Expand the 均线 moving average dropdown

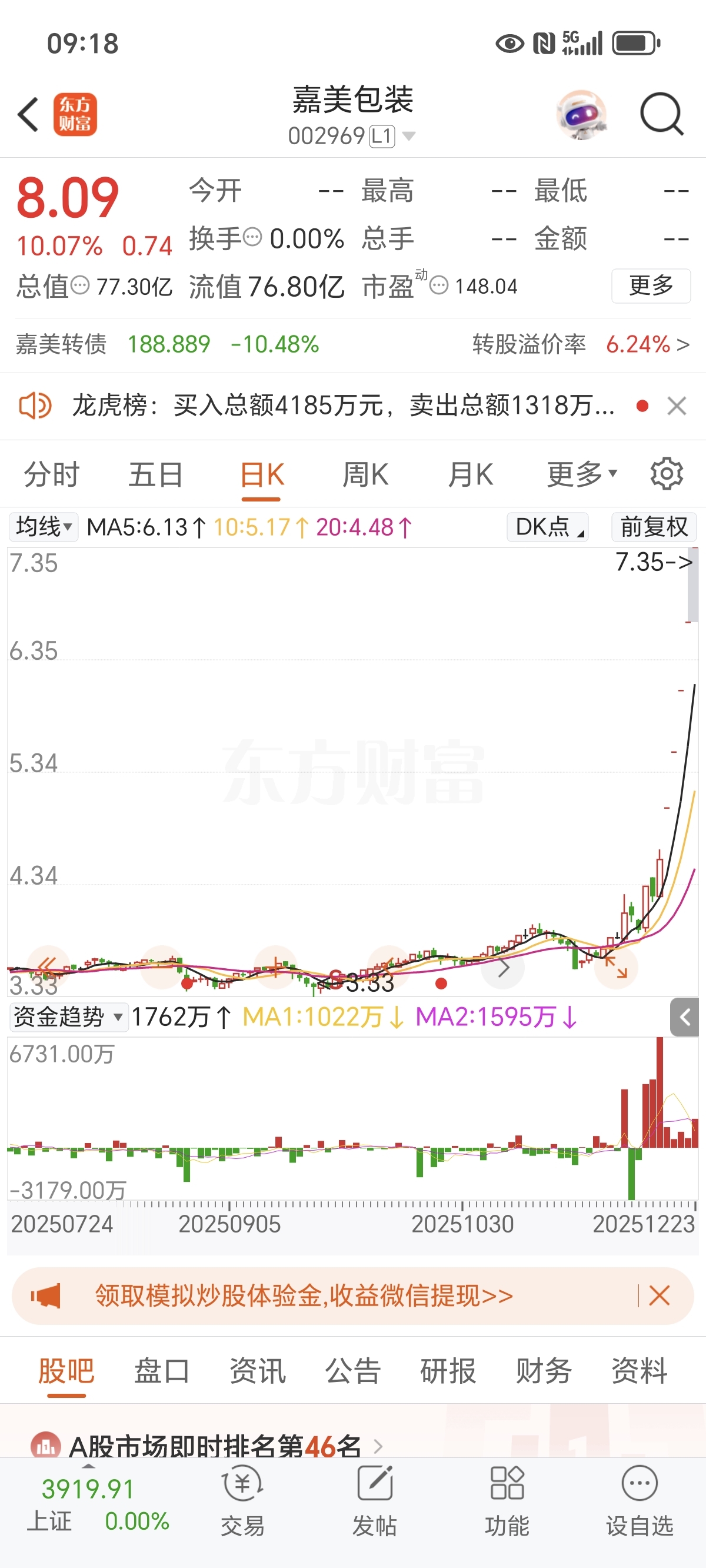[x=41, y=527]
